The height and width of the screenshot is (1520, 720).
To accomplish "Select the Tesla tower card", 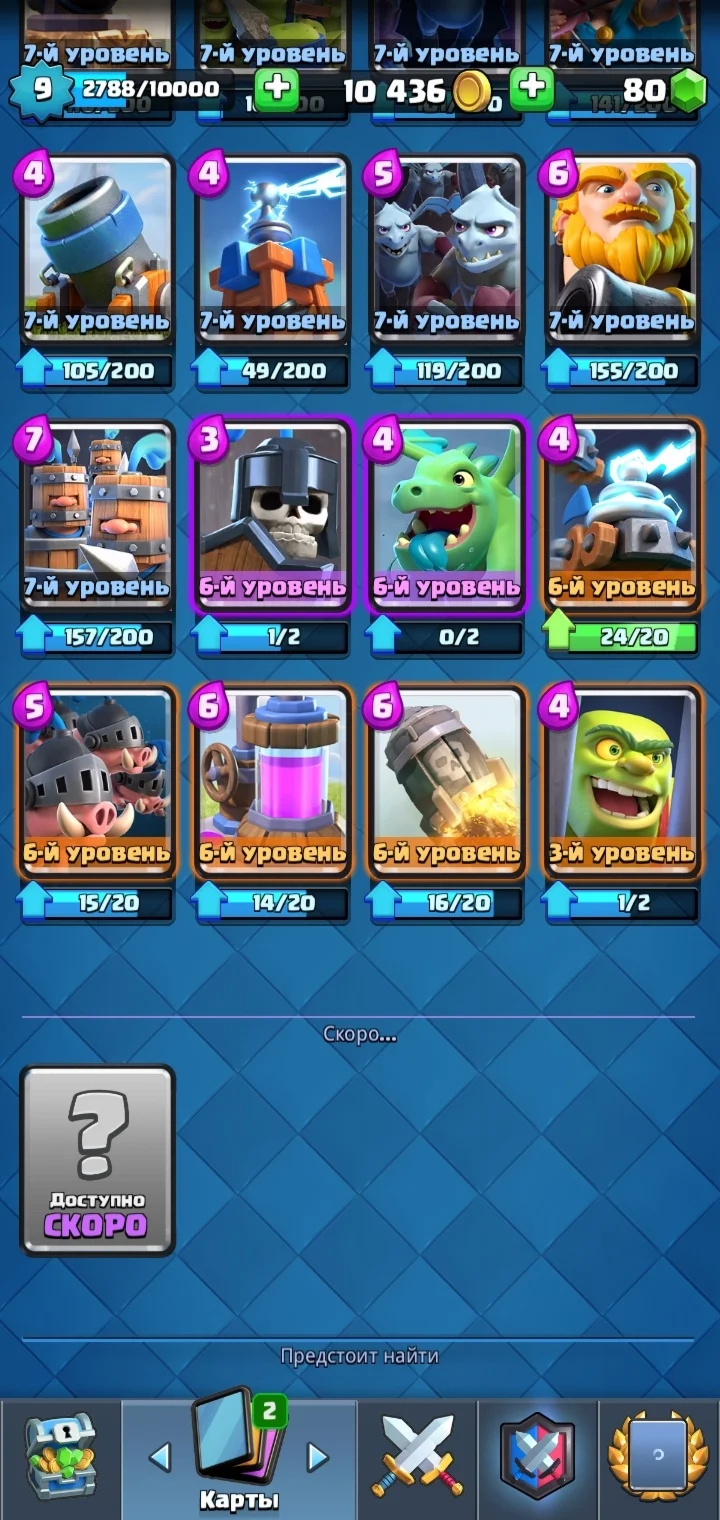I will 272,250.
